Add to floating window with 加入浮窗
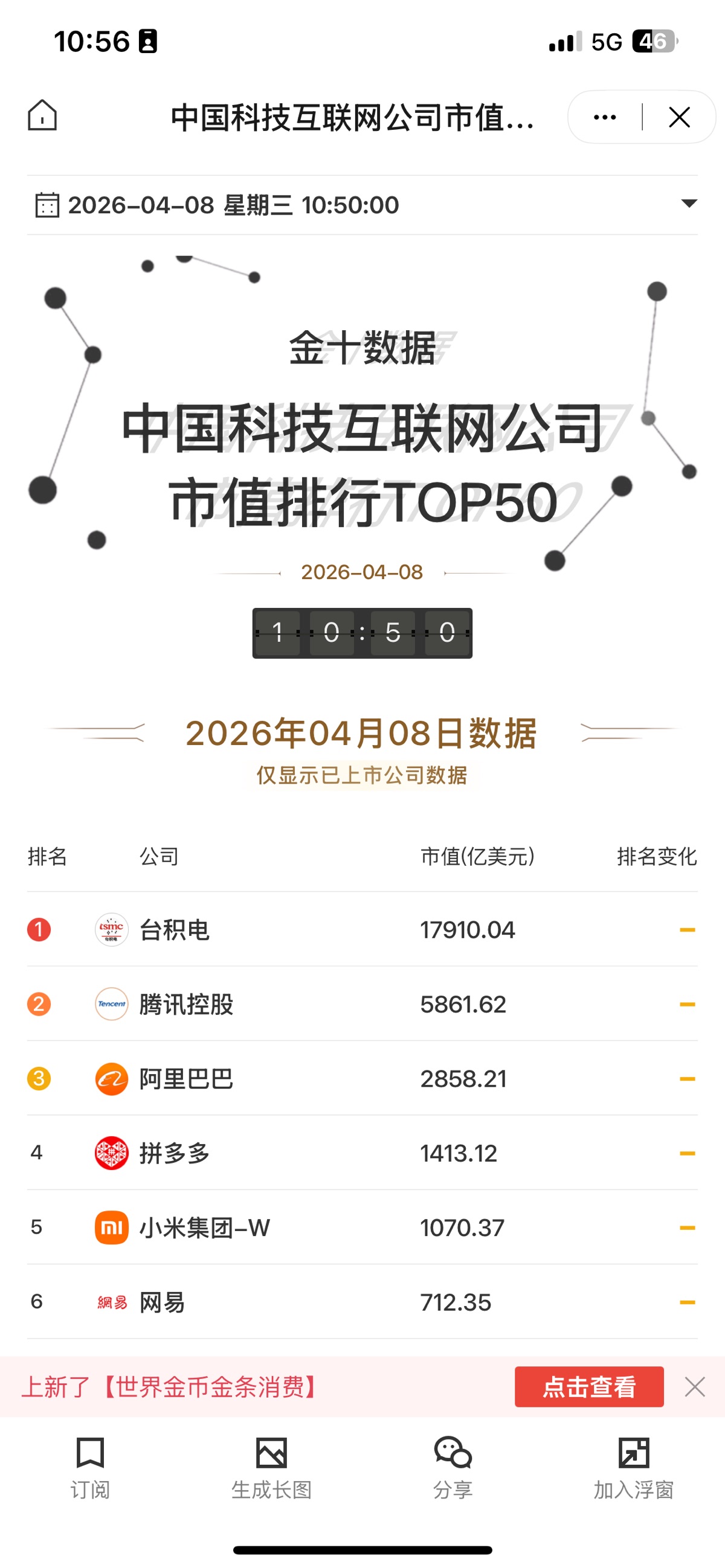 point(634,1468)
